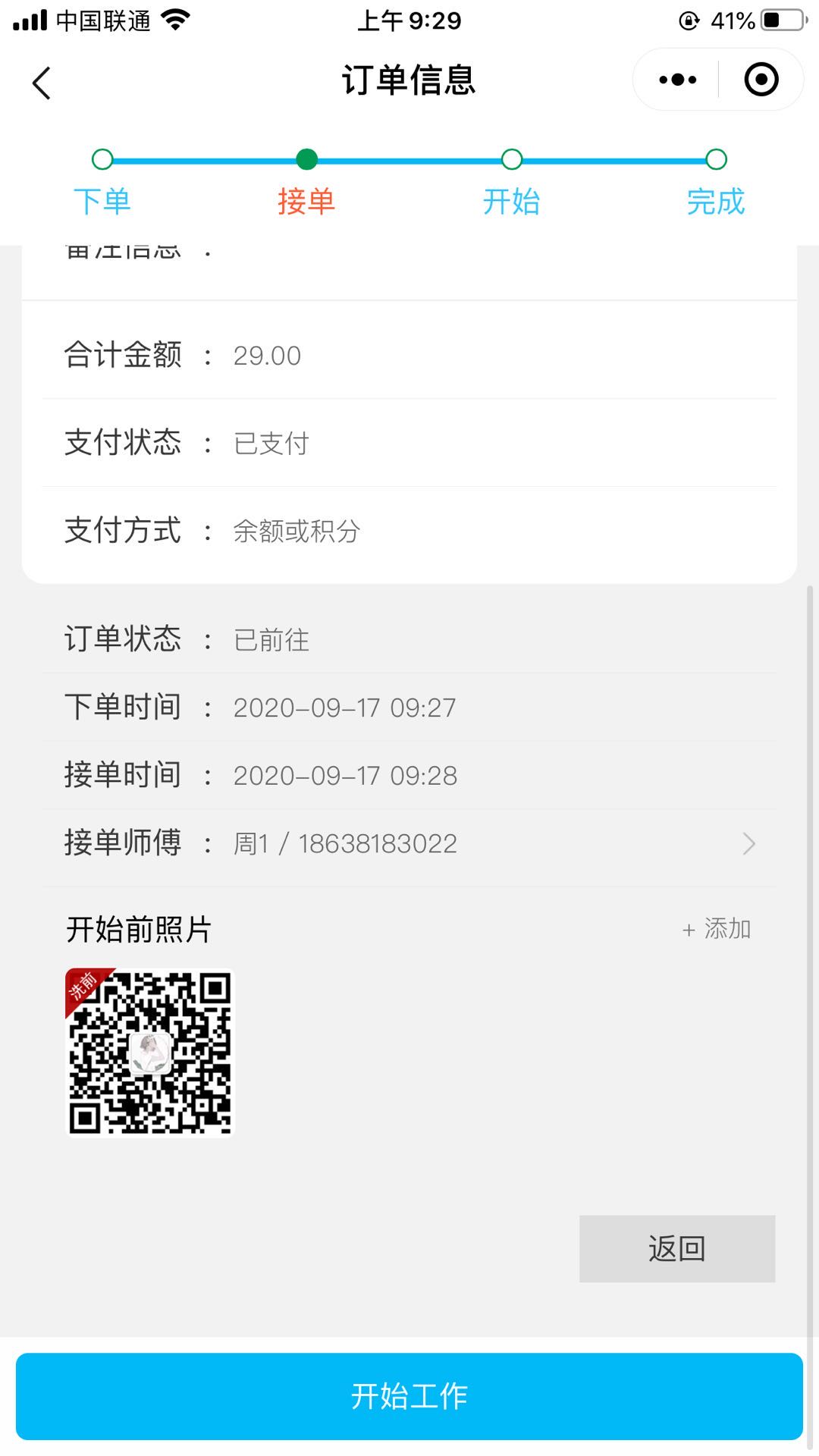Tap the circular close/home target icon
Viewport: 819px width, 1456px height.
click(760, 79)
